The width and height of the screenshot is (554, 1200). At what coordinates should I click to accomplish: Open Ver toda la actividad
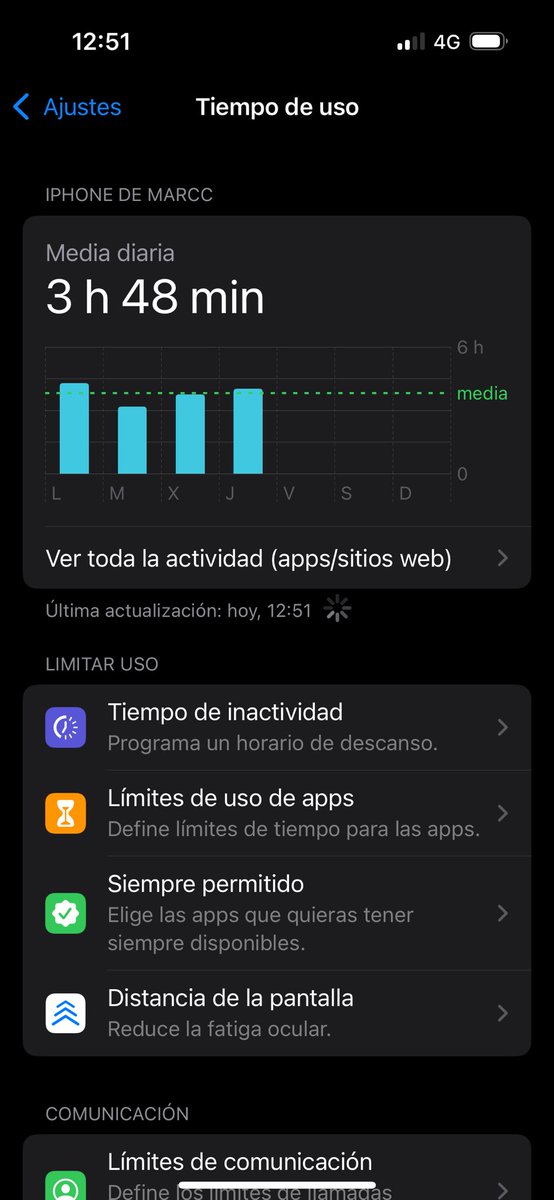pos(277,558)
